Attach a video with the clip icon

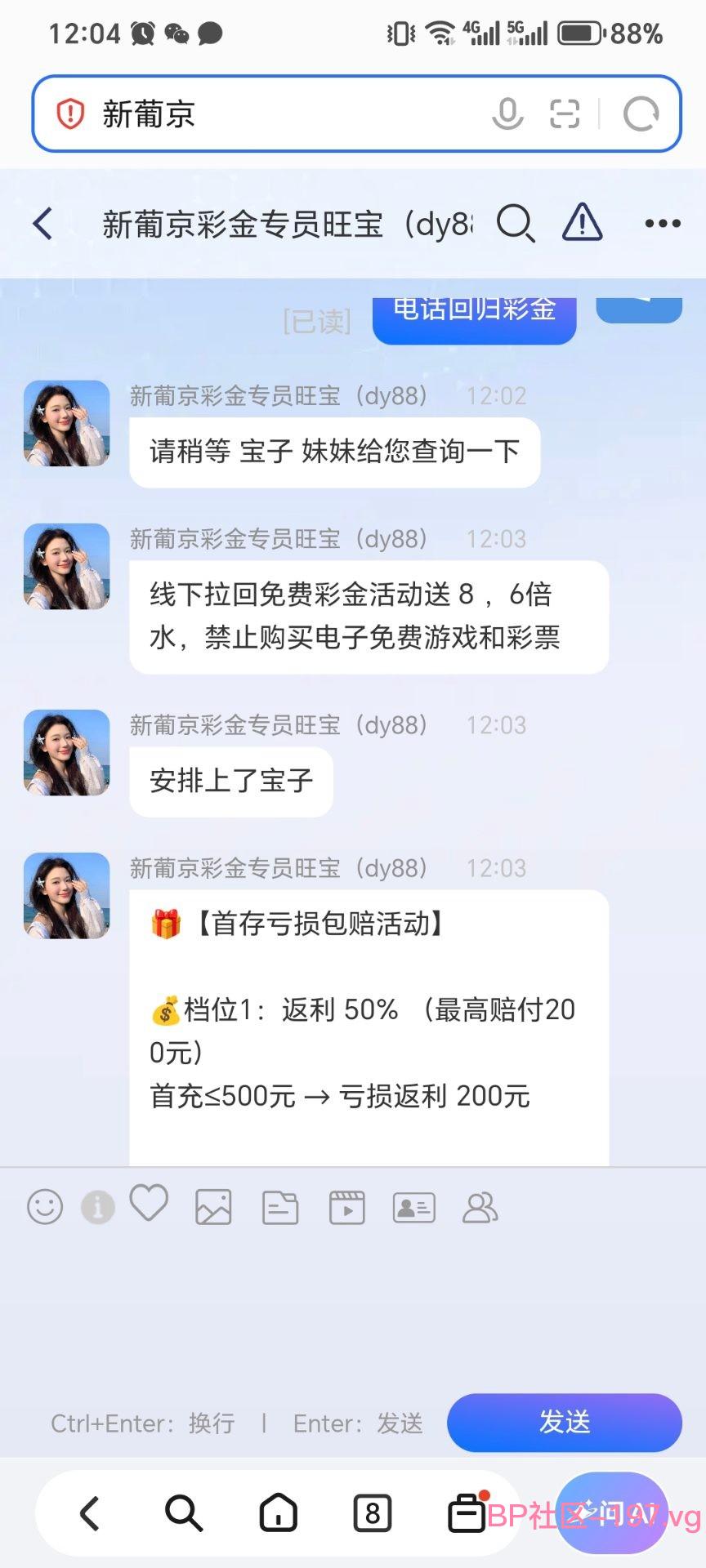(x=347, y=1207)
